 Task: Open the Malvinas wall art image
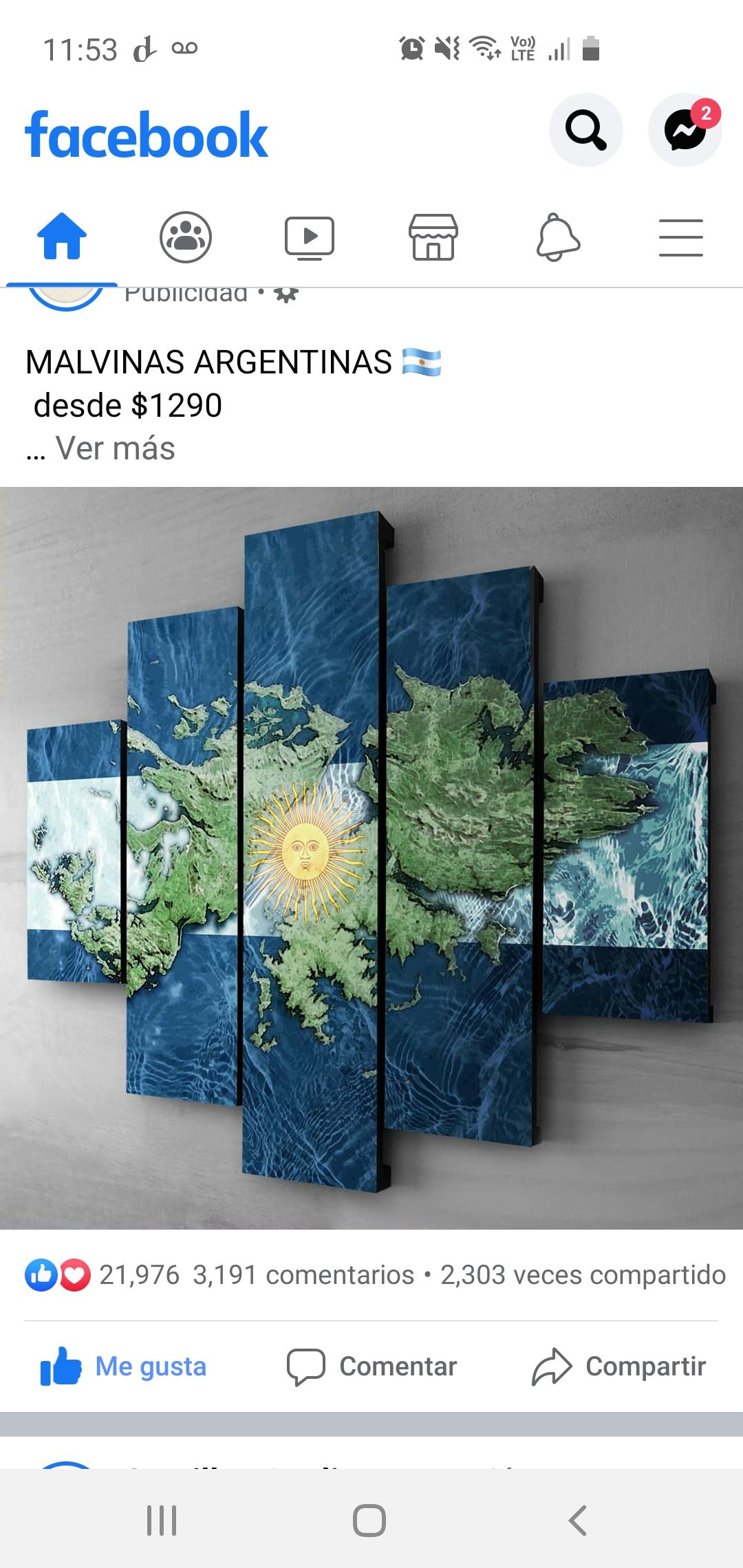[371, 856]
